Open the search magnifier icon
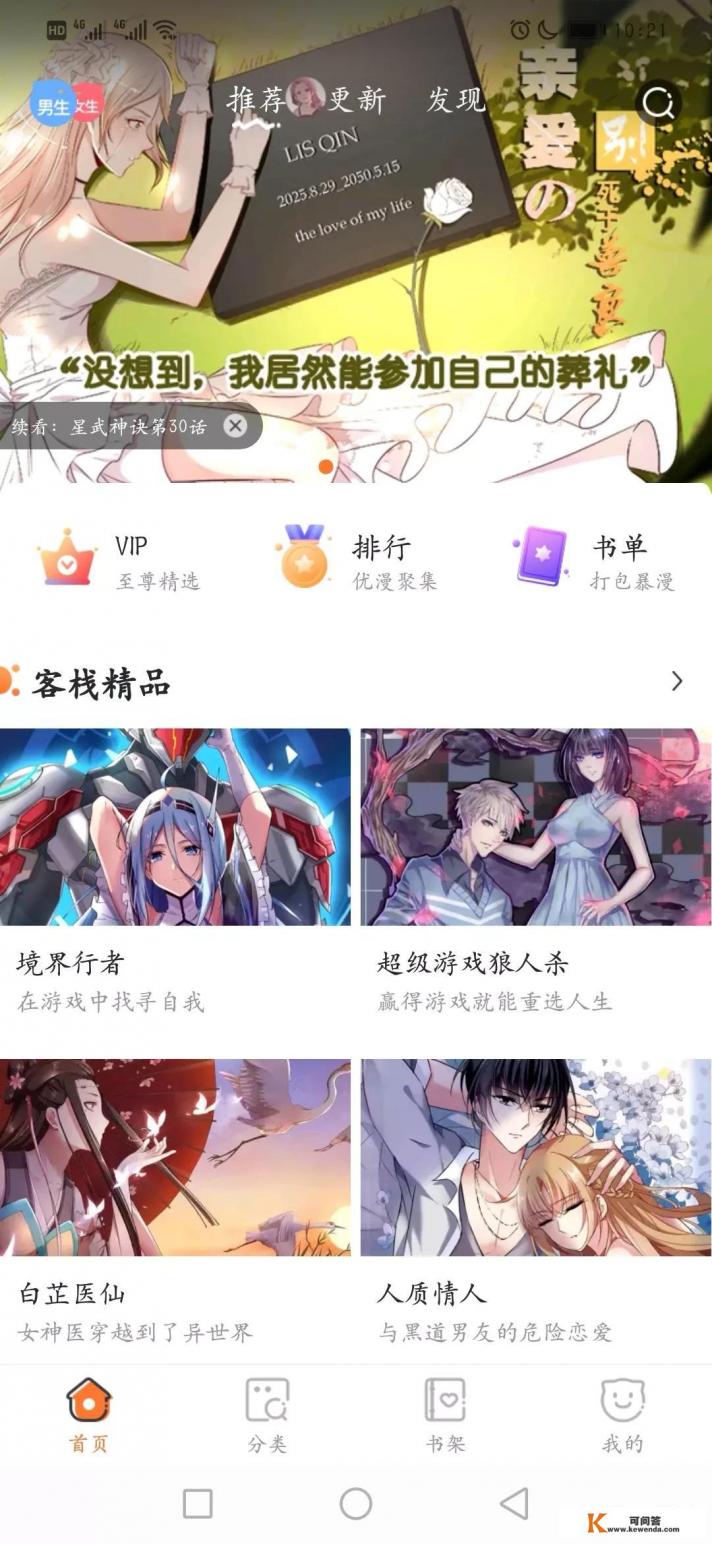Viewport: 712px width, 1544px height. coord(658,103)
